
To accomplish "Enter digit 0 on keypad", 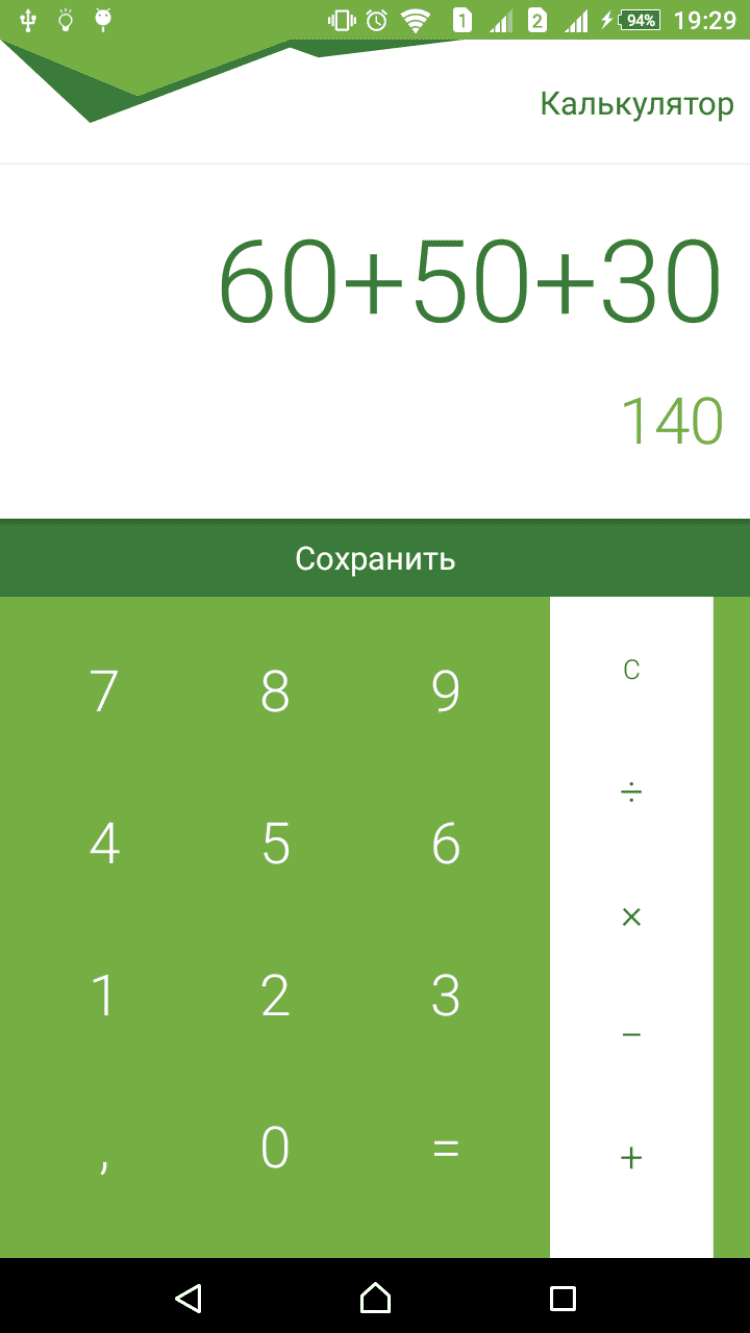I will [275, 1148].
